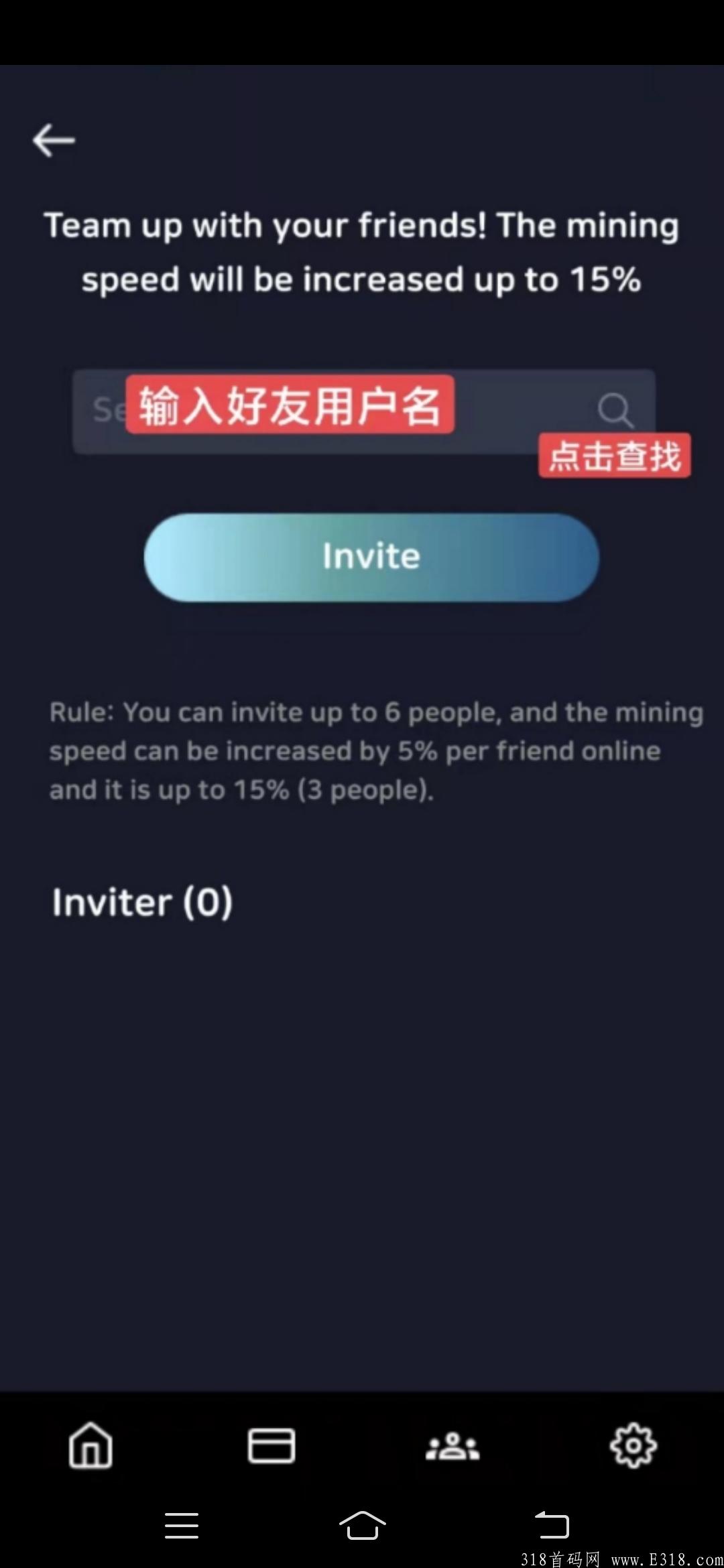The image size is (724, 1568).
Task: Go back using the top arrow
Action: (54, 141)
